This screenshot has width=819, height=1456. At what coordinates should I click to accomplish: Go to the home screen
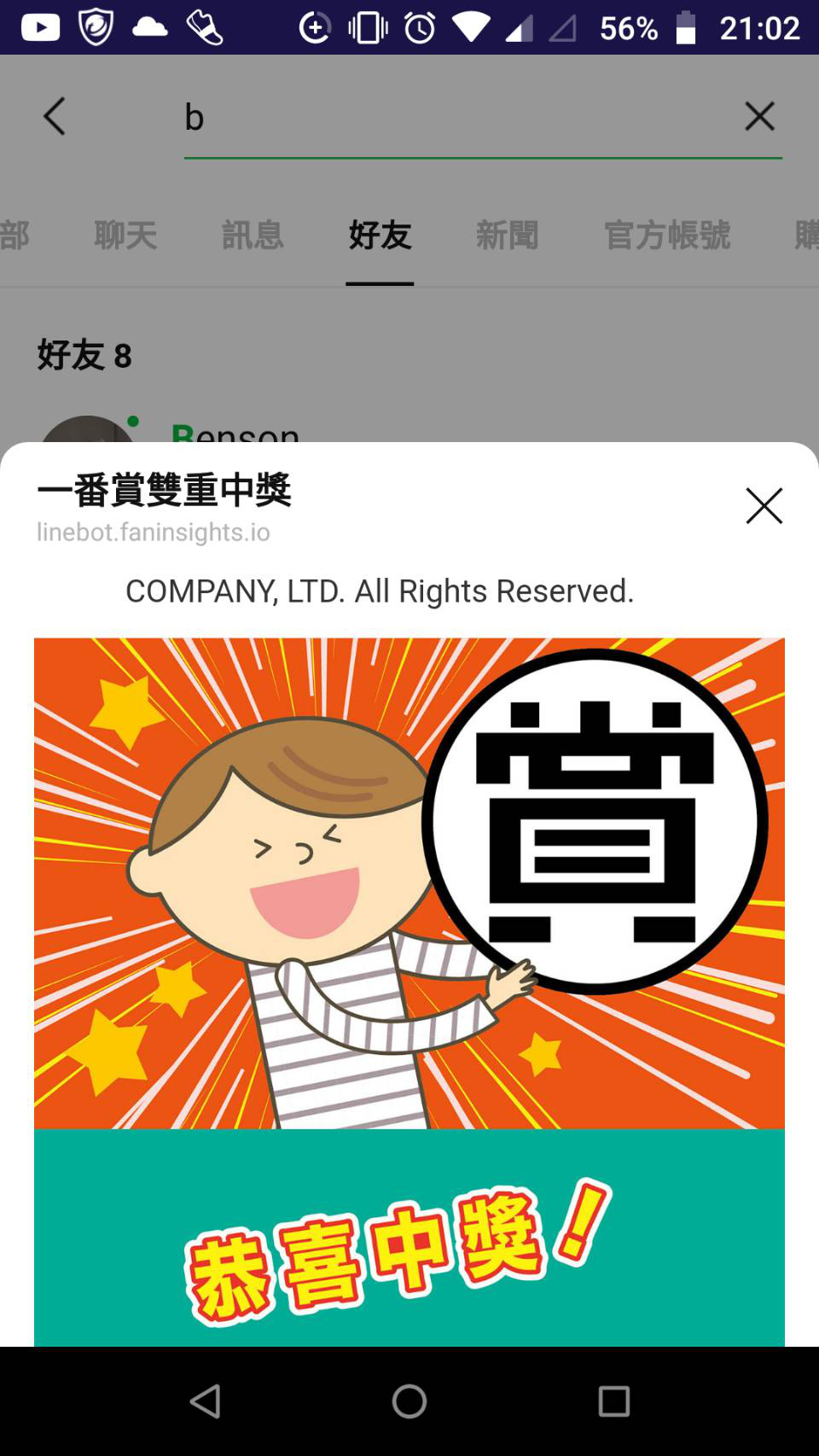point(409,1401)
